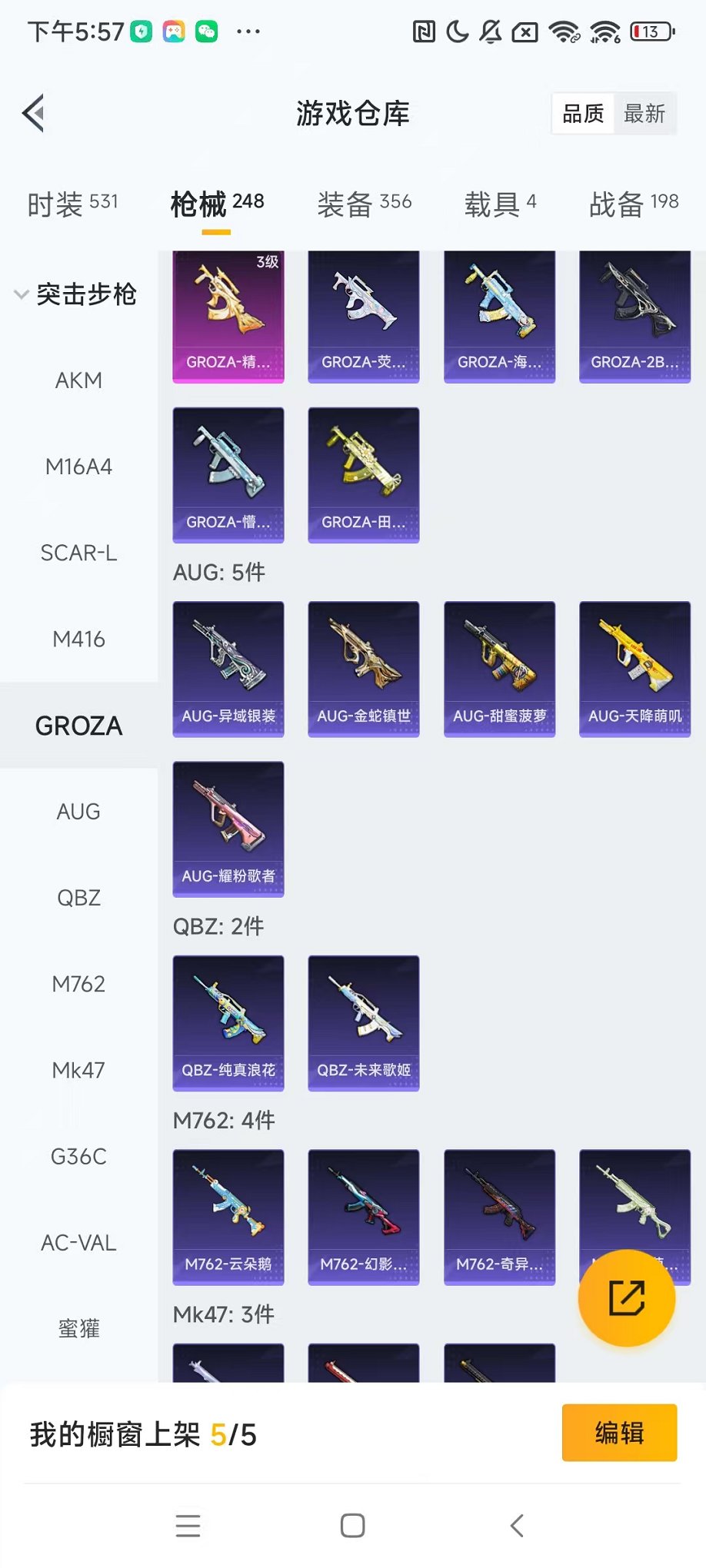Tap the orange share floating button
This screenshot has width=706, height=1568.
pyautogui.click(x=626, y=1298)
